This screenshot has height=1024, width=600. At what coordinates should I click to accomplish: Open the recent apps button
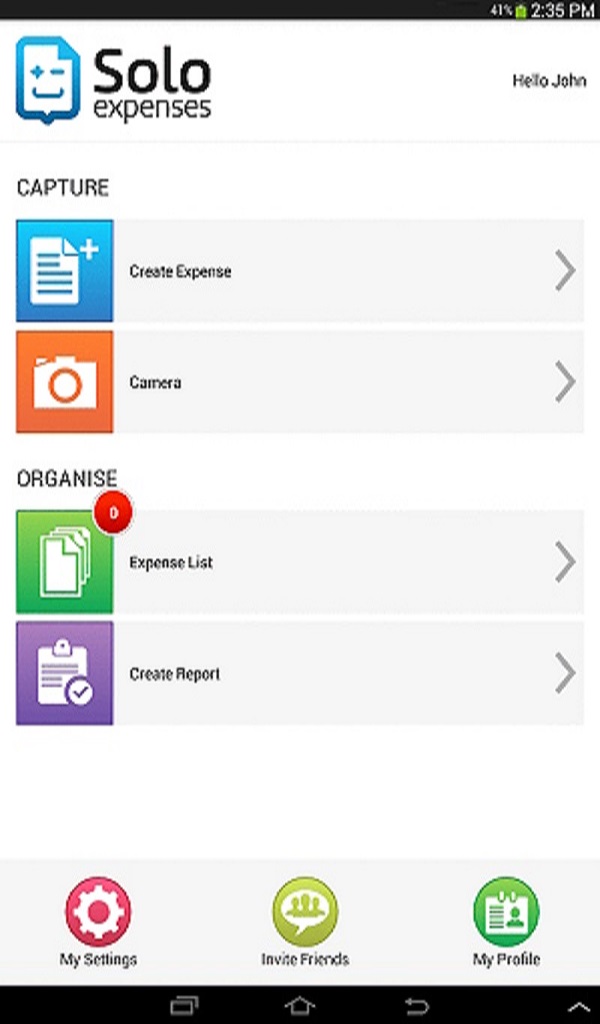(184, 1006)
